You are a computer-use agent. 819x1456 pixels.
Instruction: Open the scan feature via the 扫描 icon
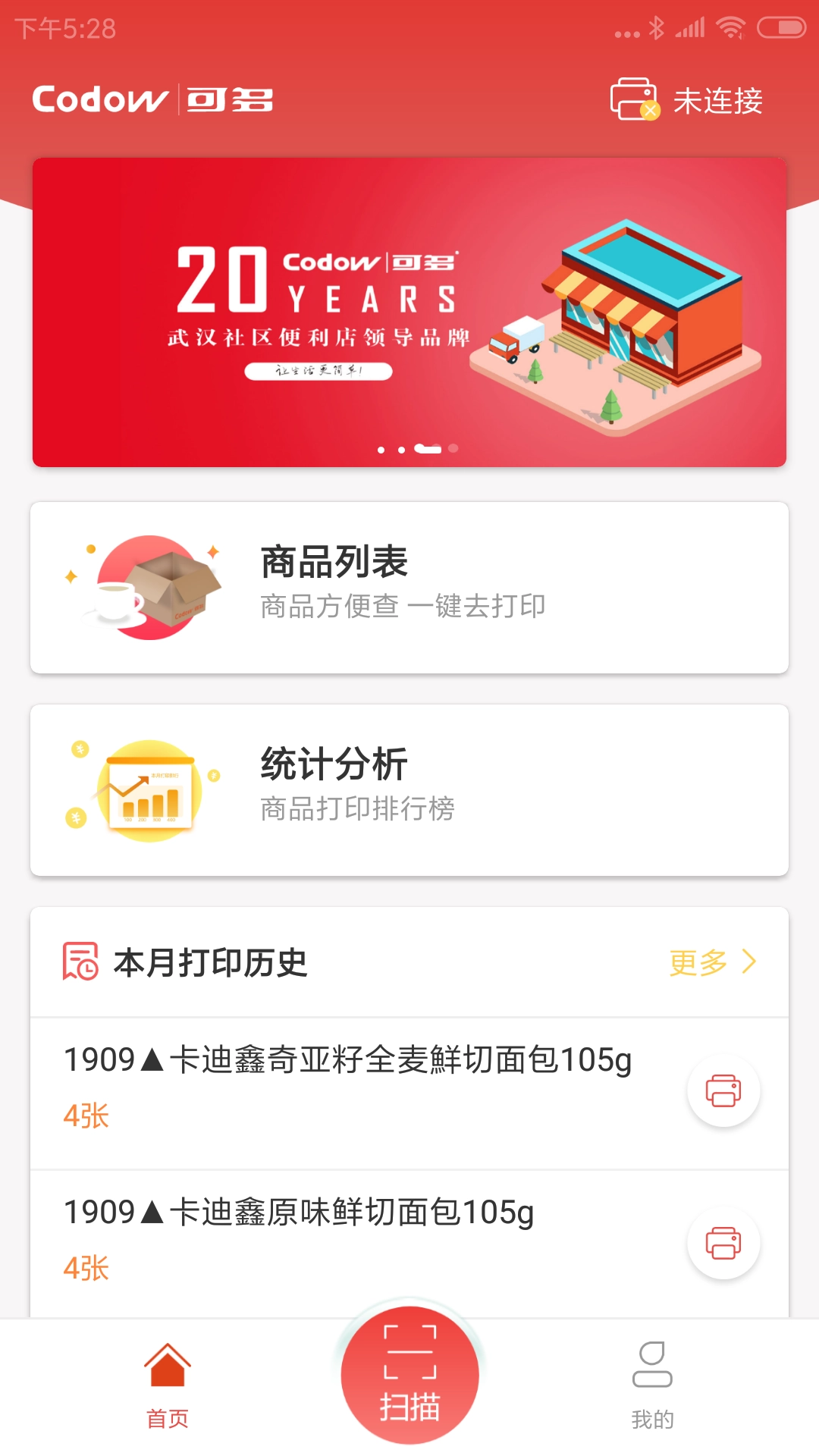pos(409,1369)
